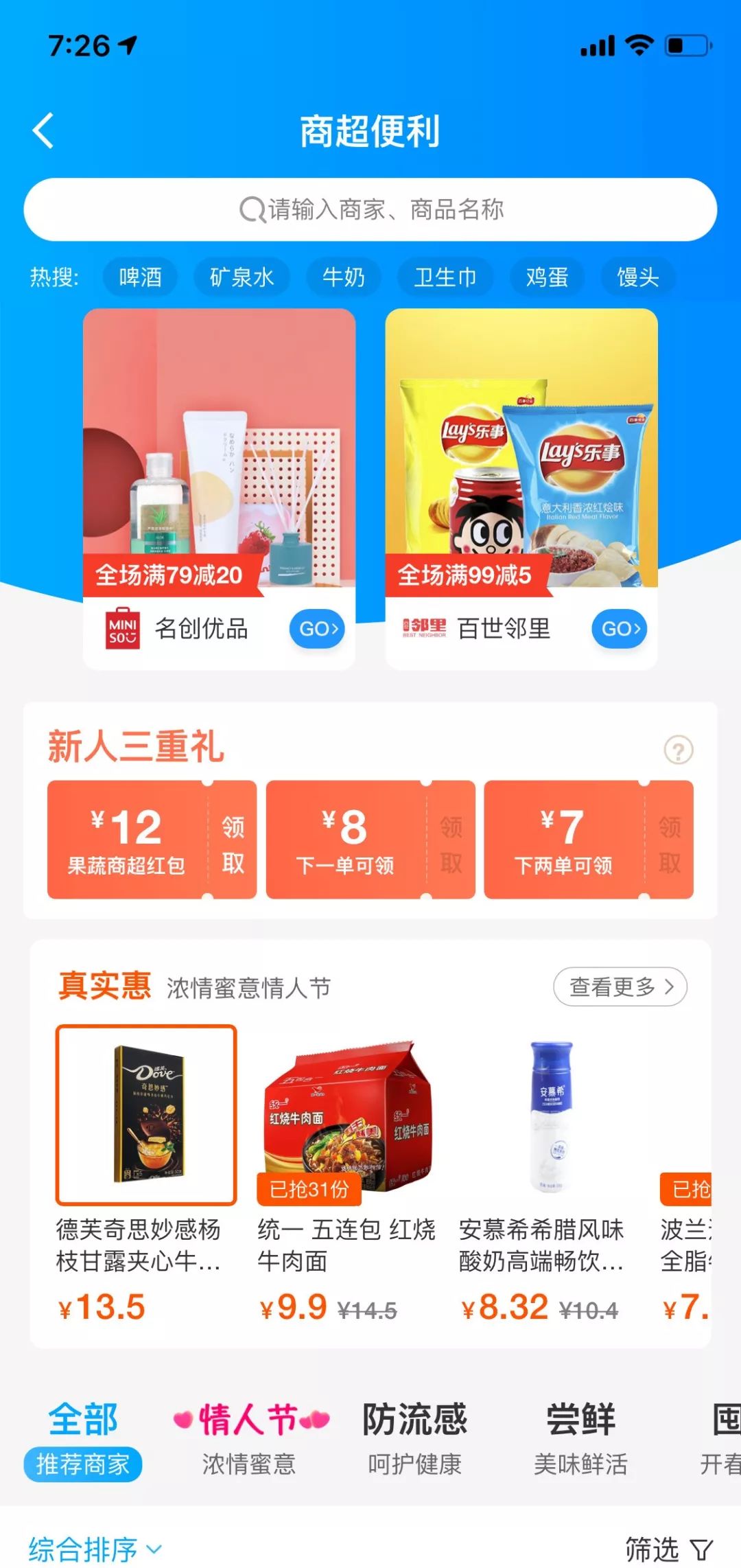Expand the 综合排序 sort dropdown
Viewport: 741px width, 1568px height.
point(95,1549)
